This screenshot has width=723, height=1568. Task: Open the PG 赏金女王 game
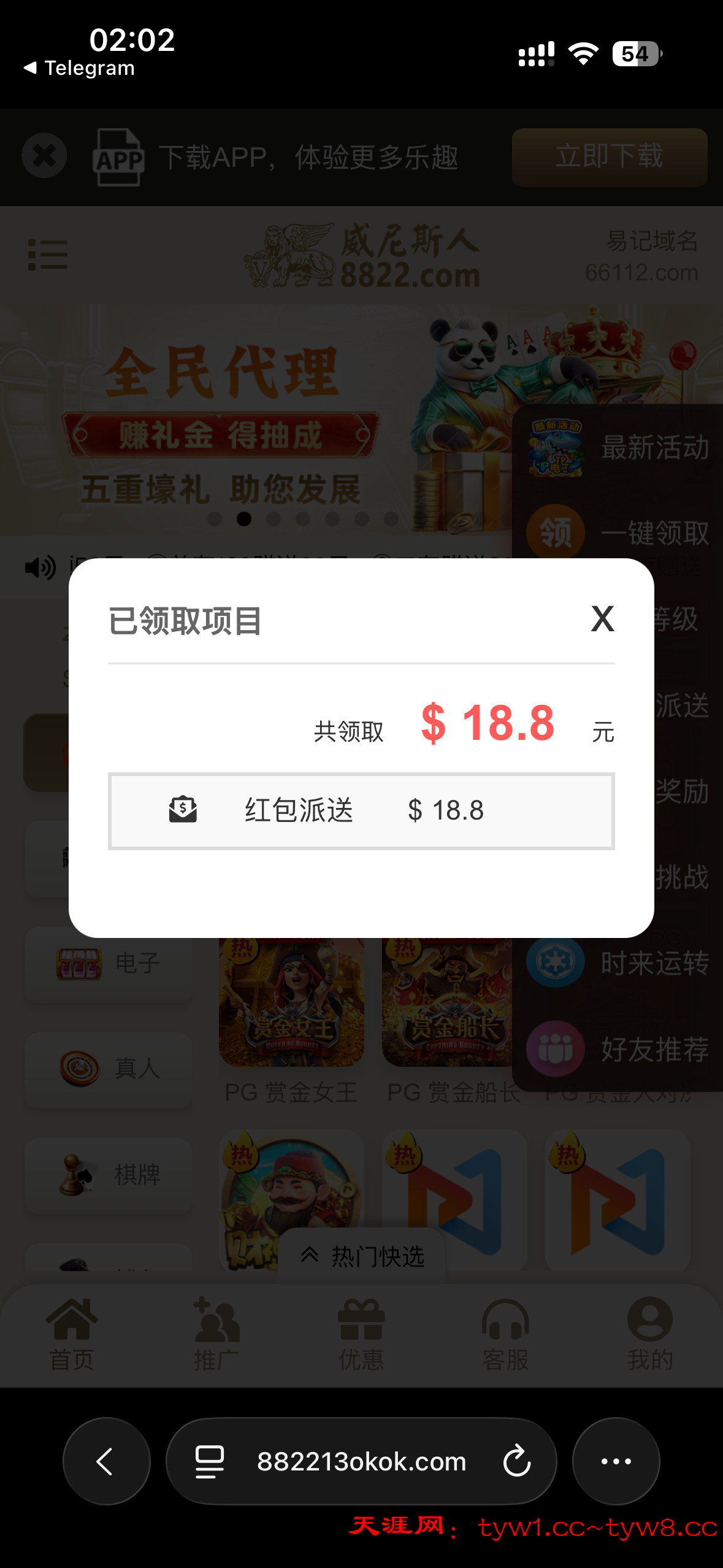(291, 1006)
